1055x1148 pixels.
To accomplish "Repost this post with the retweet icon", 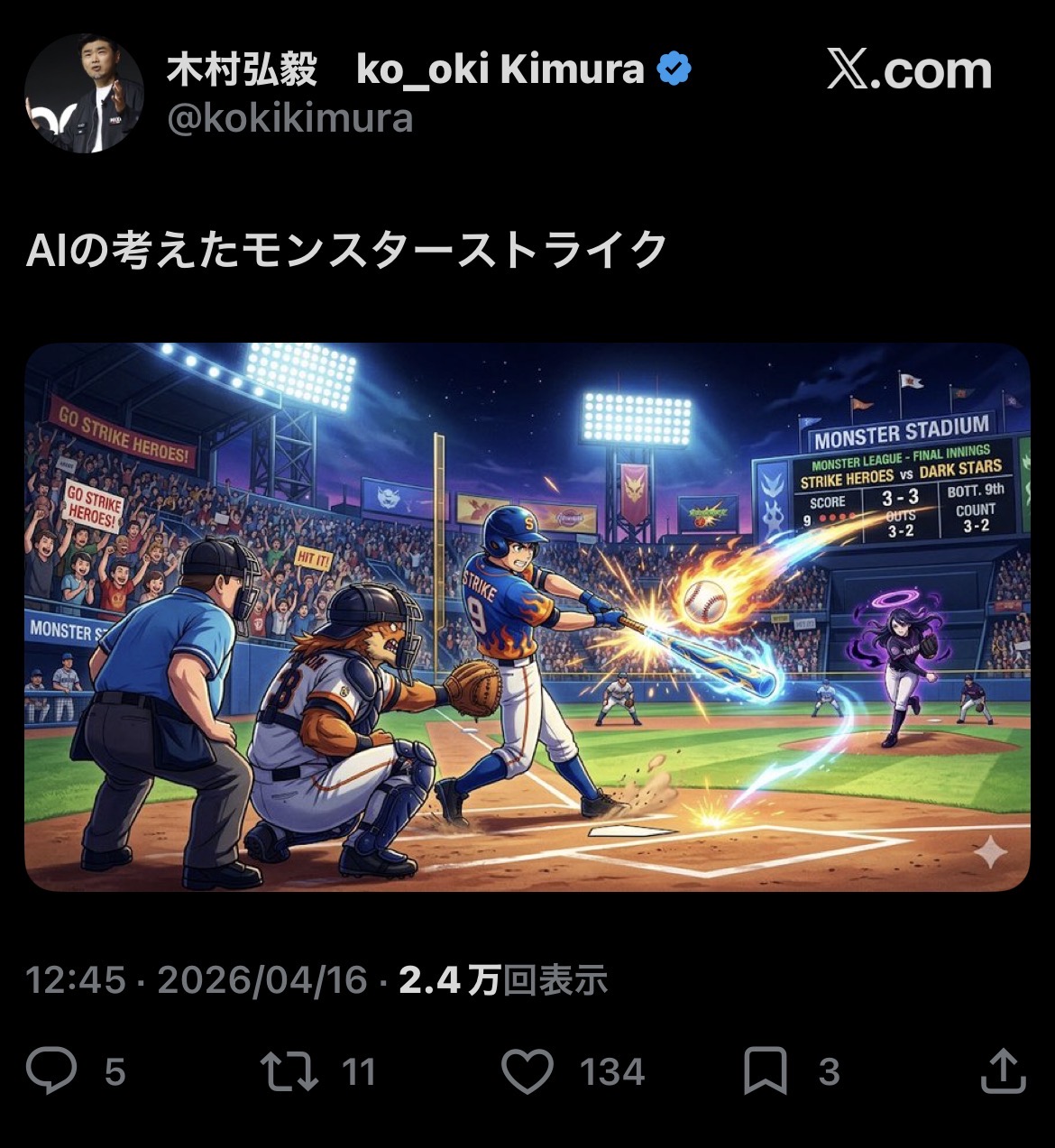I will 289,1071.
